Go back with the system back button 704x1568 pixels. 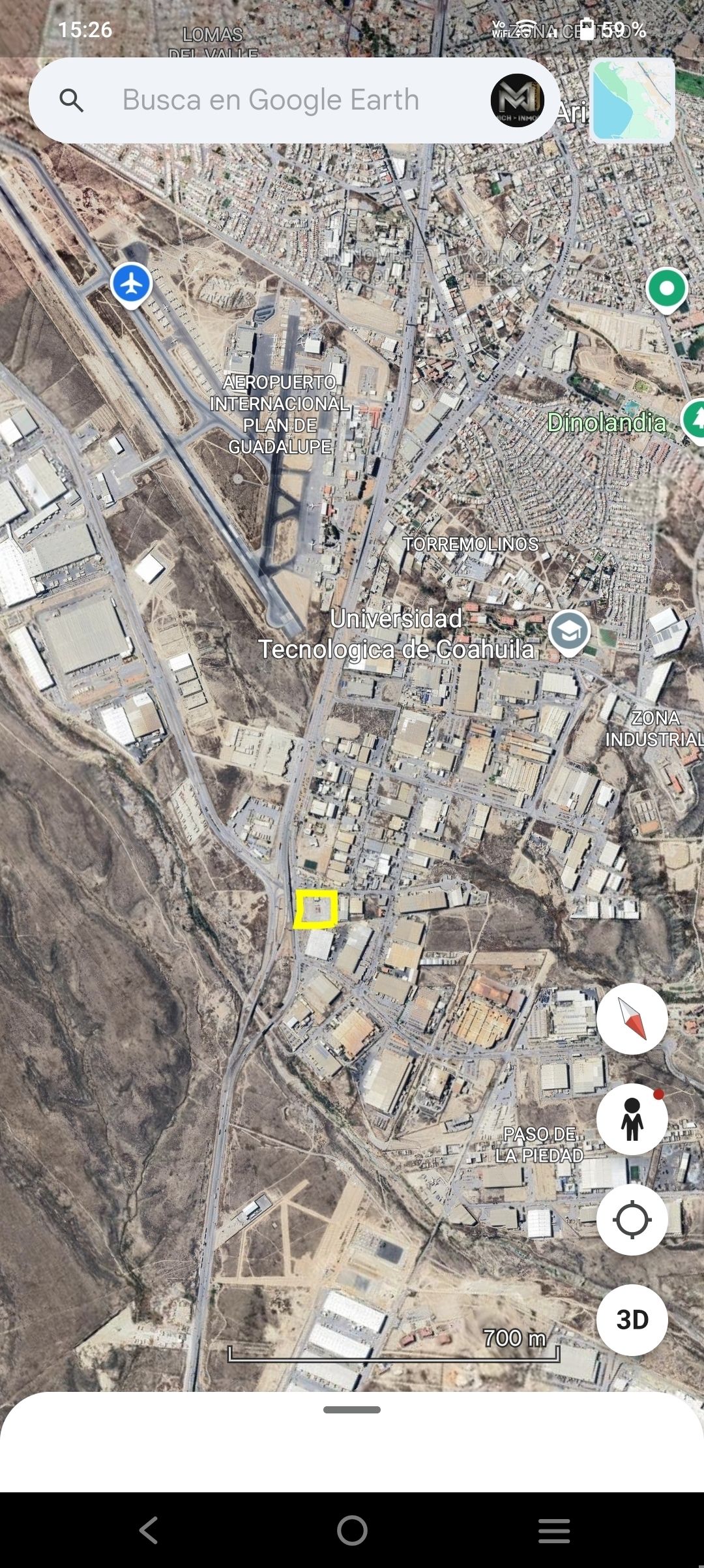[149, 1530]
